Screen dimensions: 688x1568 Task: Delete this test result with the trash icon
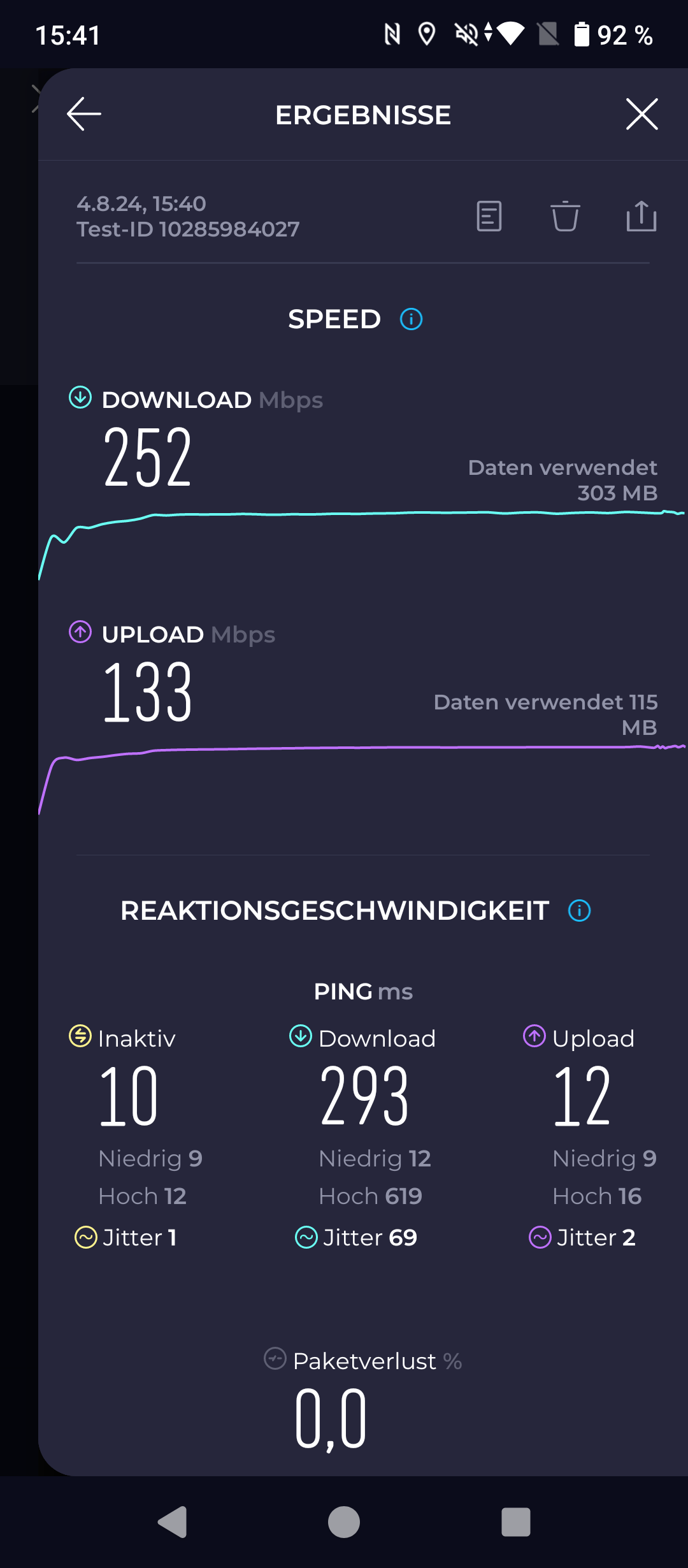click(565, 216)
